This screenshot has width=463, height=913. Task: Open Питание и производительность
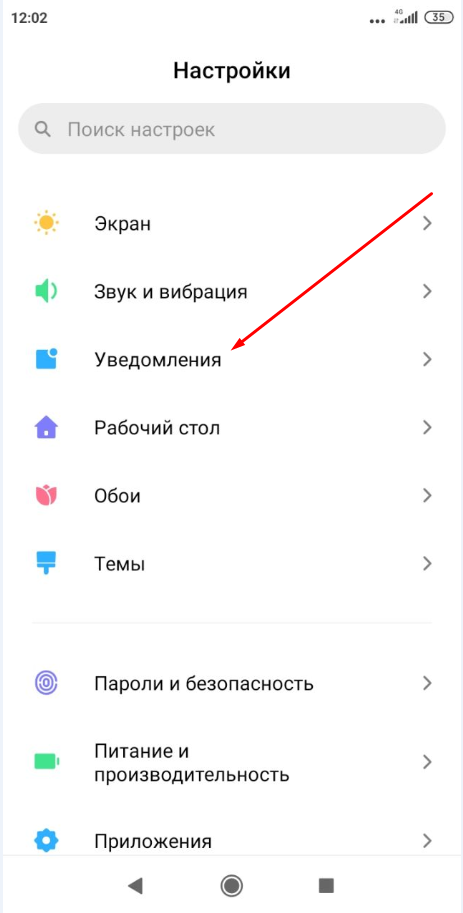coord(232,762)
